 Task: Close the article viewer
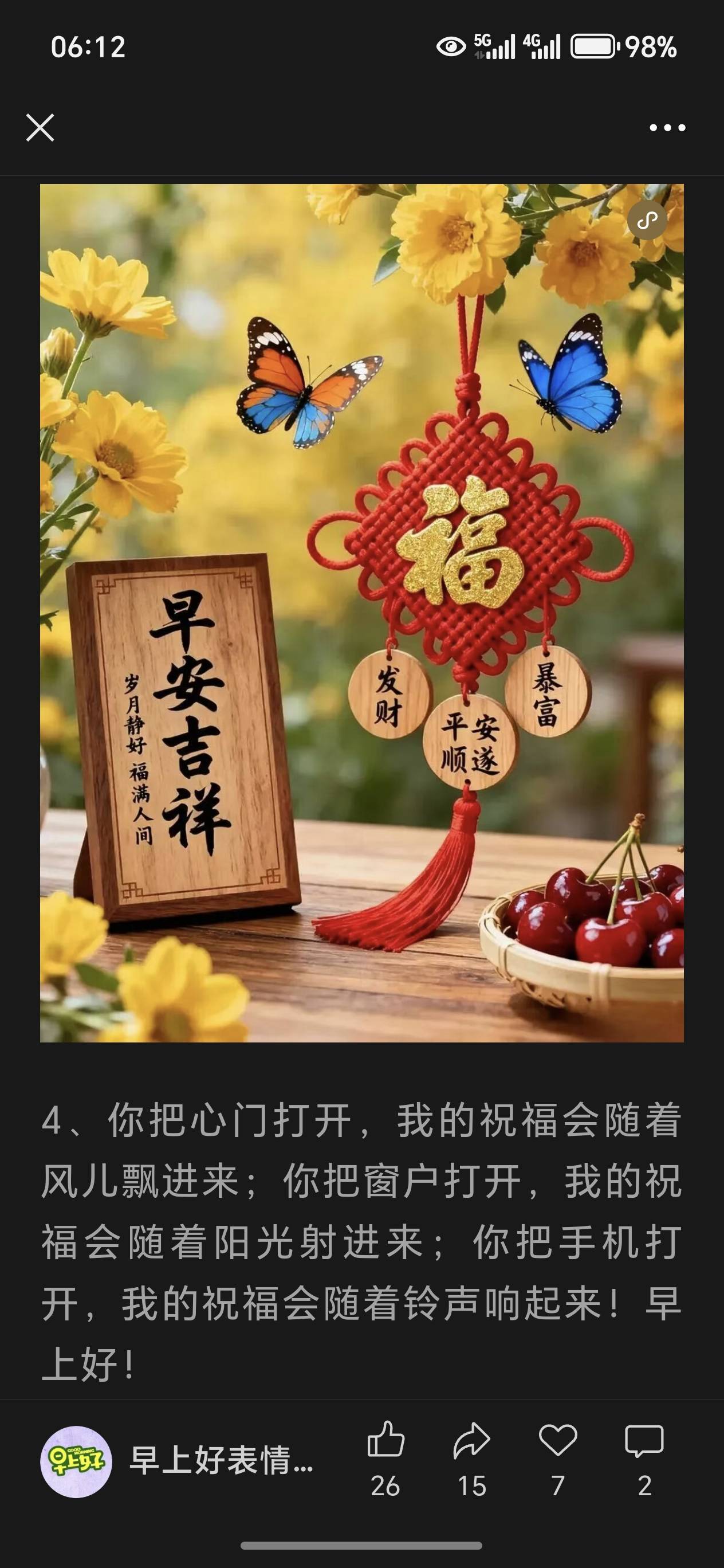point(40,128)
